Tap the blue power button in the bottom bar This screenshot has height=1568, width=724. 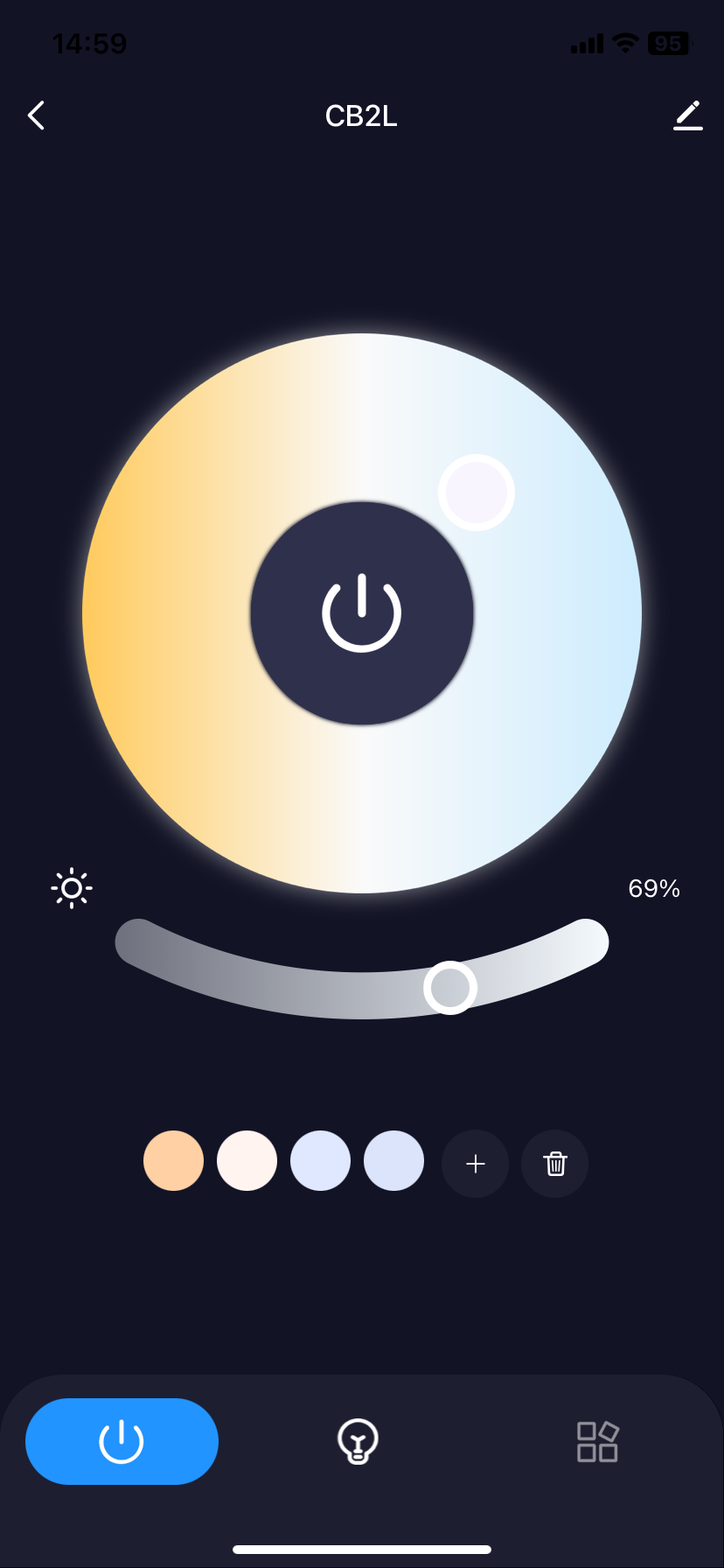click(122, 1441)
